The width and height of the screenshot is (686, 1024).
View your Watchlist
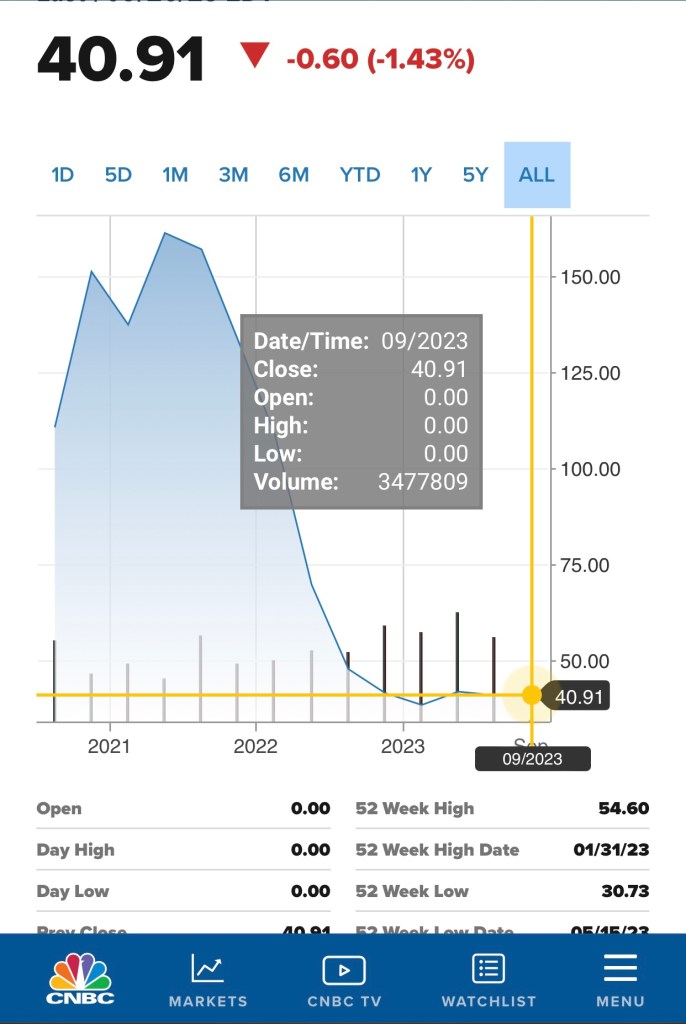(x=489, y=979)
